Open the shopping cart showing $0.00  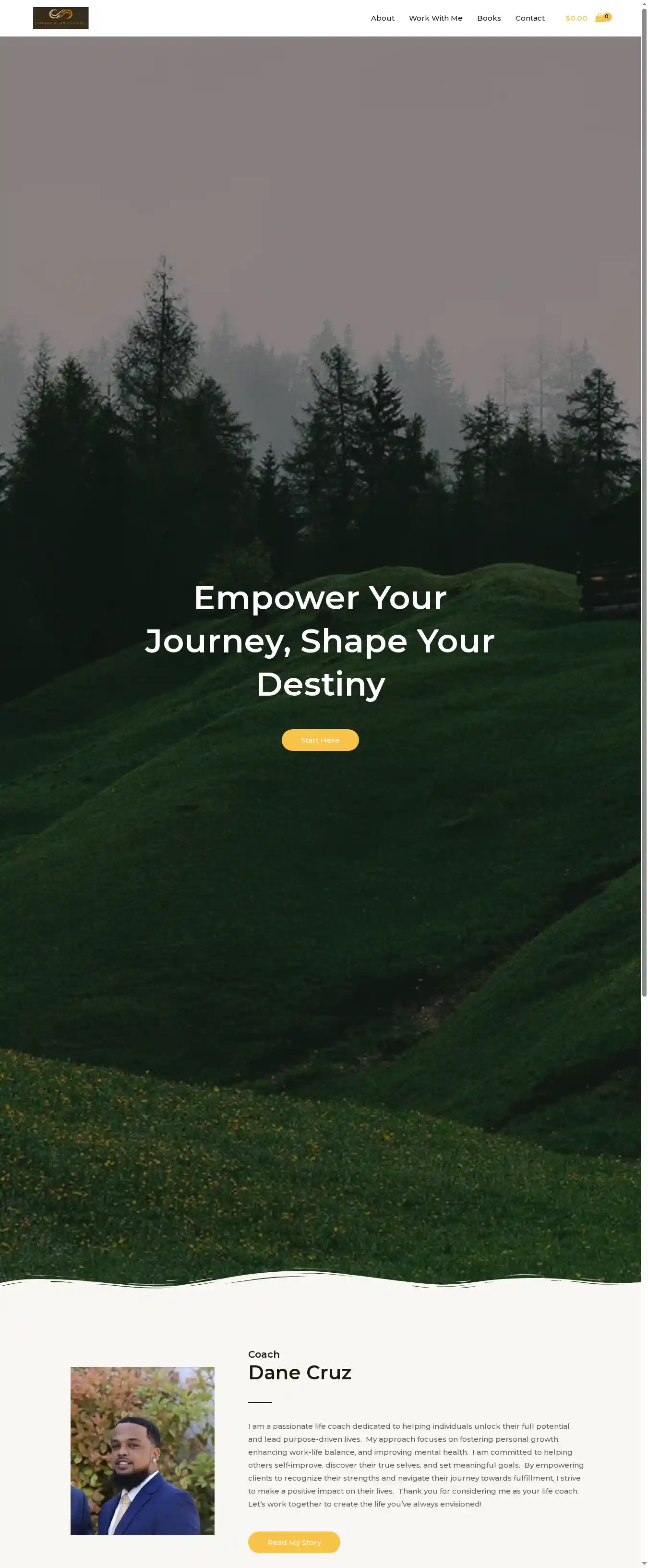[x=587, y=18]
